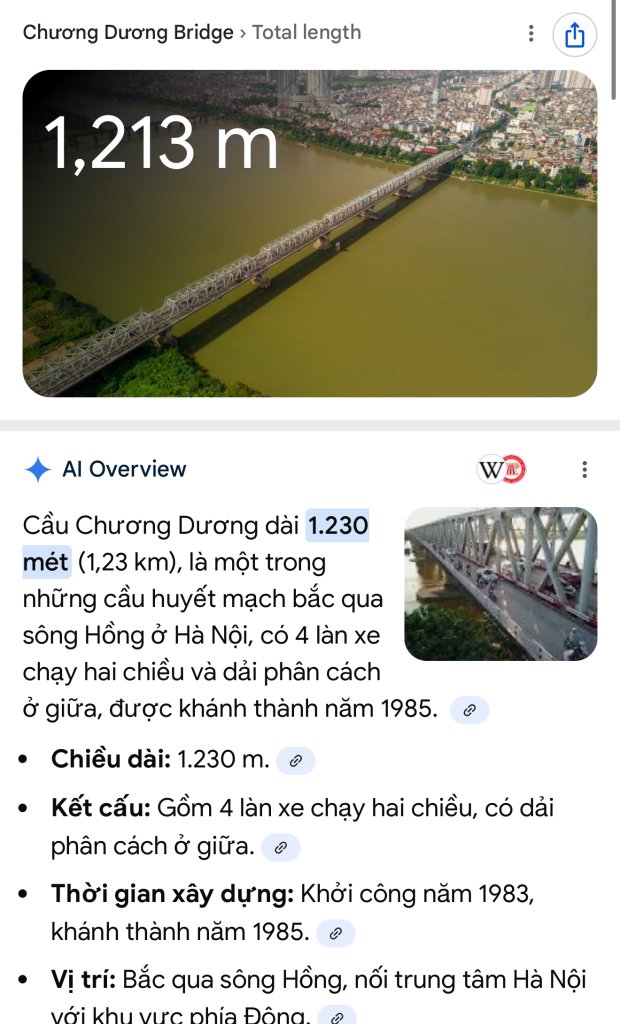The width and height of the screenshot is (620, 1024).
Task: Open overflow menu beside Total length
Action: (531, 34)
